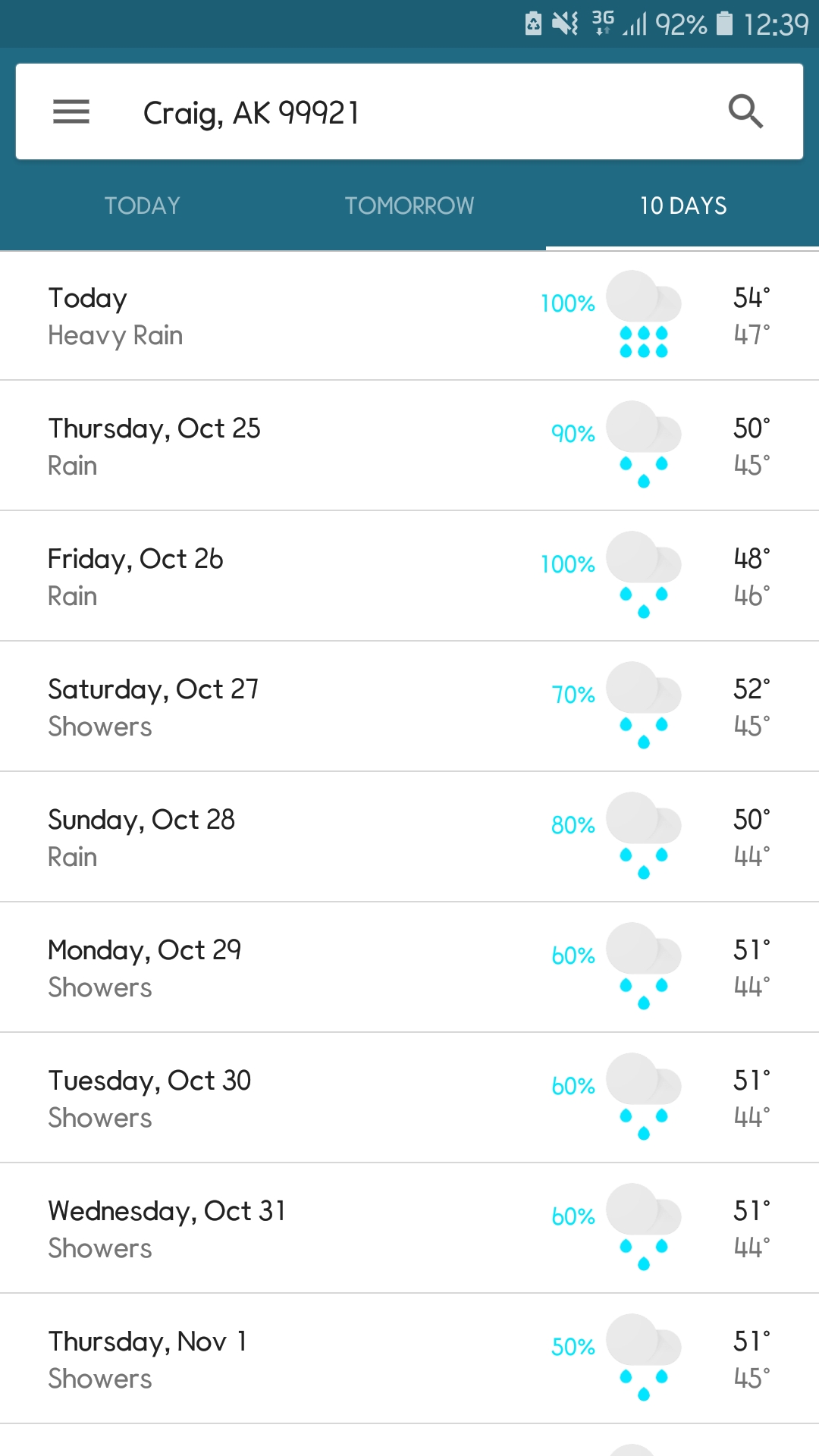819x1456 pixels.
Task: Show Sunday, Oct 28 forecast
Action: point(409,837)
